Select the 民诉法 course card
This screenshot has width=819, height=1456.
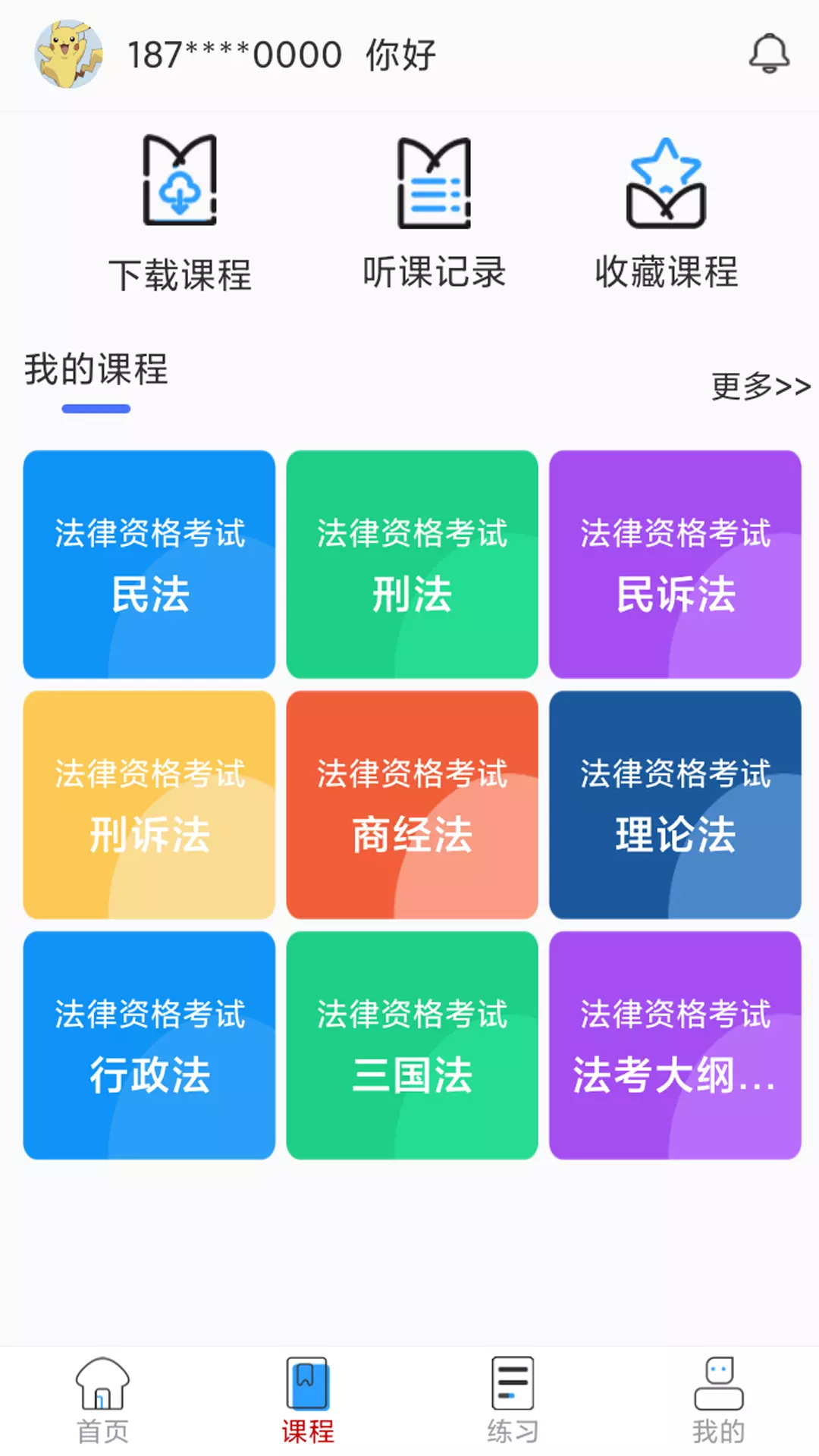[676, 564]
